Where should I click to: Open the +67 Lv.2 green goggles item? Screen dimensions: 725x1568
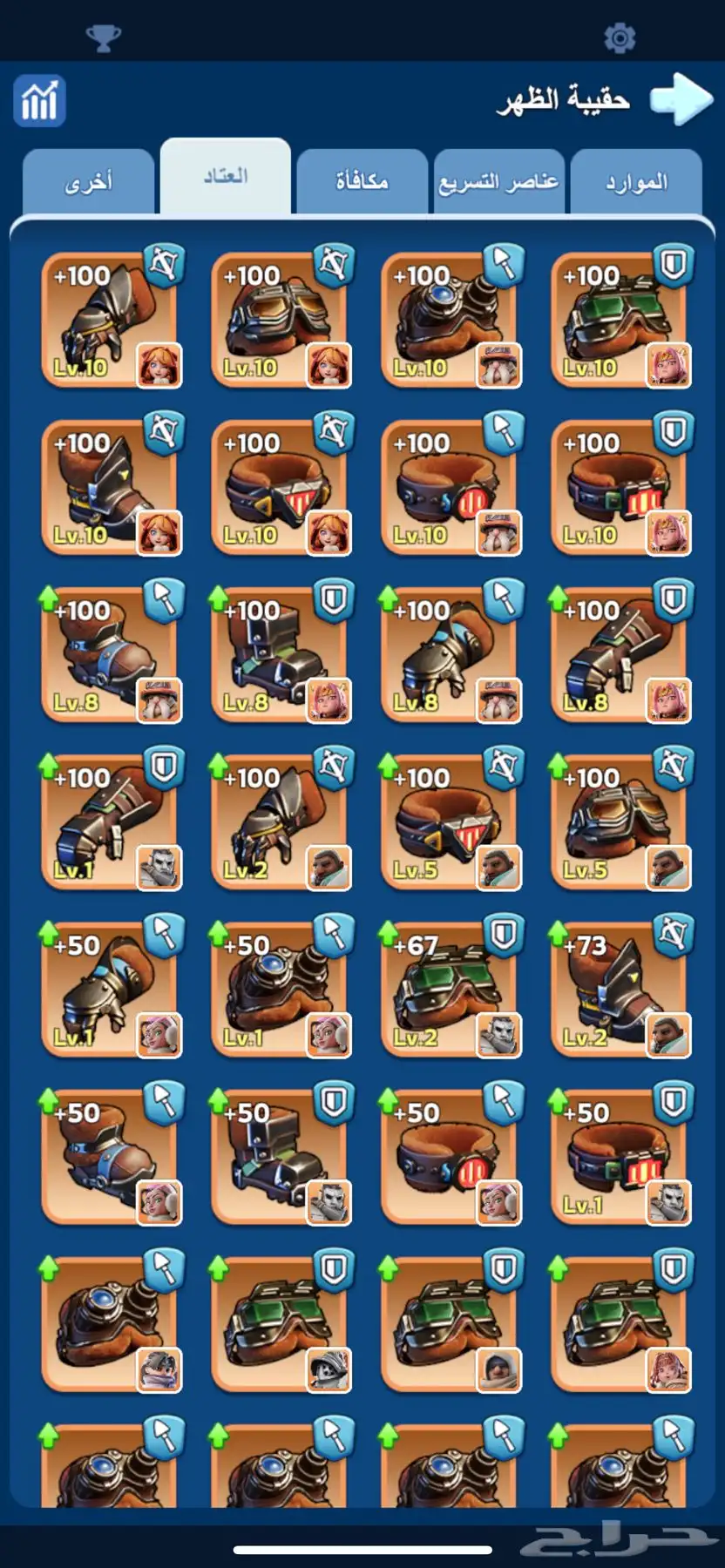(449, 989)
